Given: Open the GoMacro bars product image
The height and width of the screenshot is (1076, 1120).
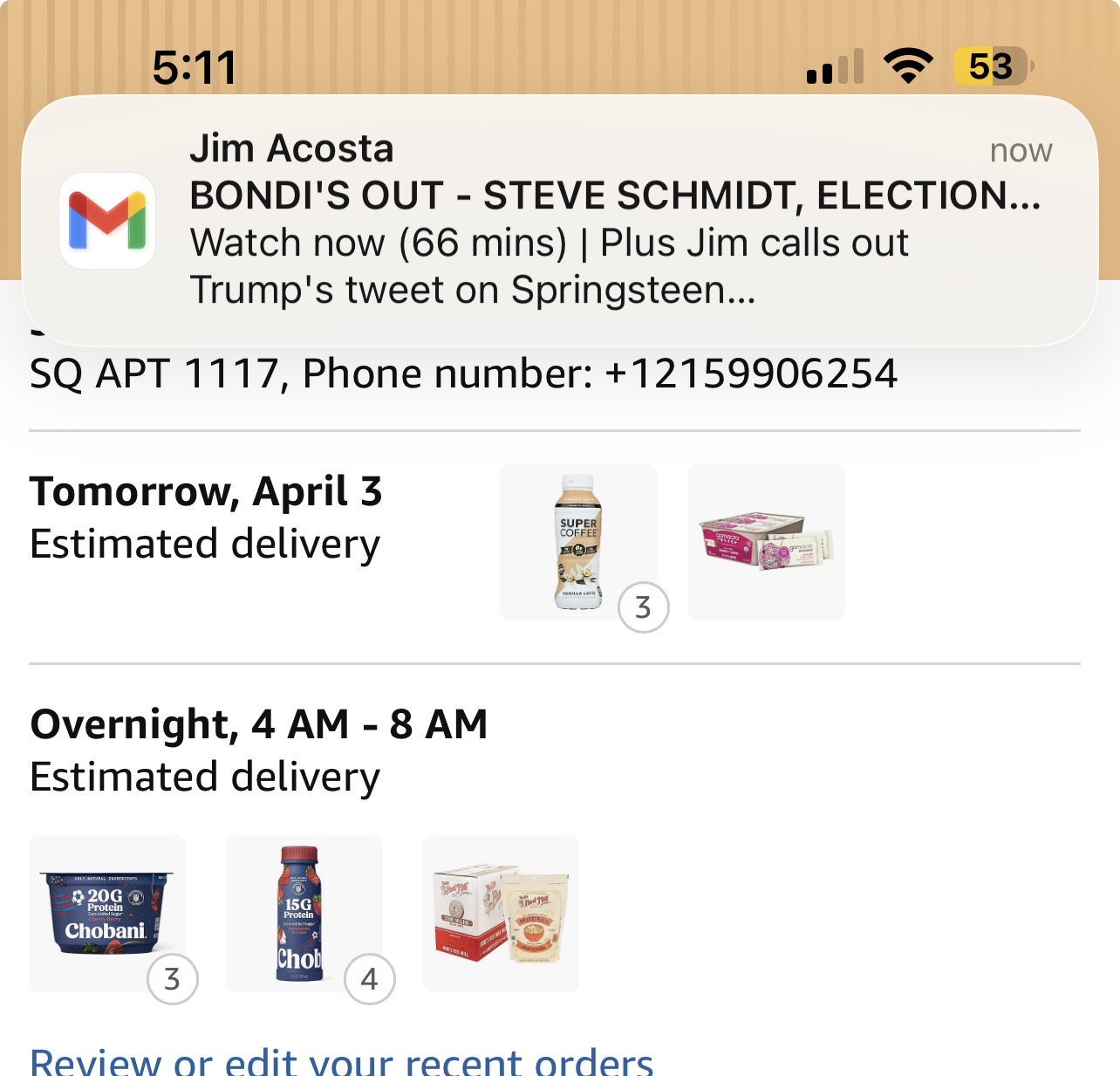Looking at the screenshot, I should pyautogui.click(x=767, y=542).
